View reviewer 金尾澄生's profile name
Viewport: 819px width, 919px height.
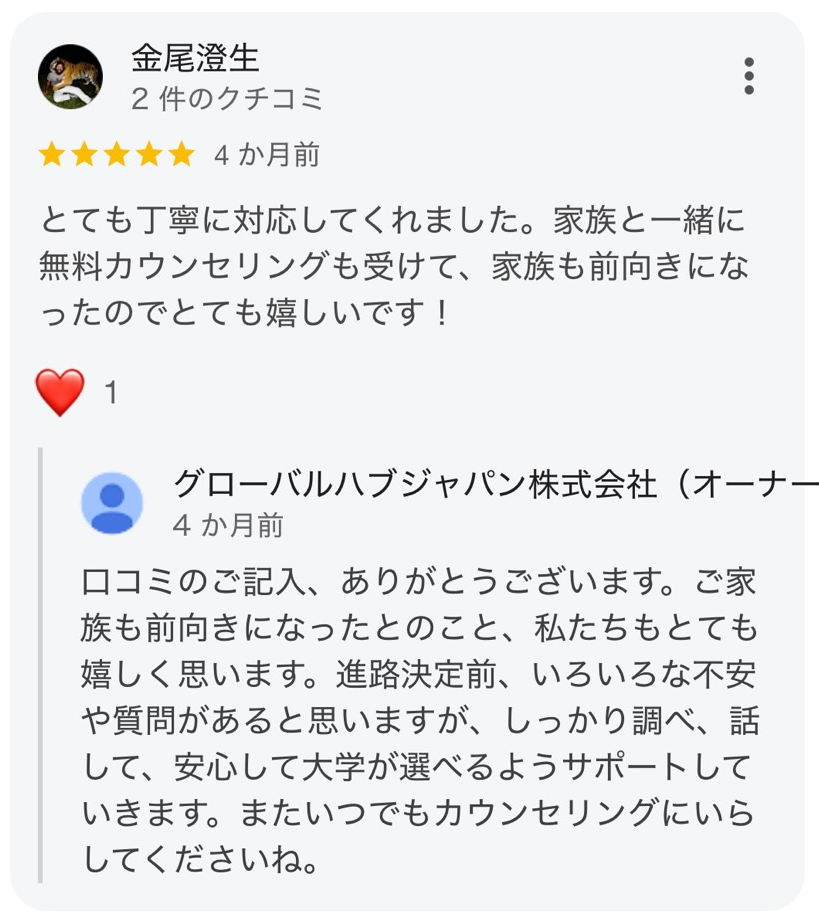pos(195,58)
